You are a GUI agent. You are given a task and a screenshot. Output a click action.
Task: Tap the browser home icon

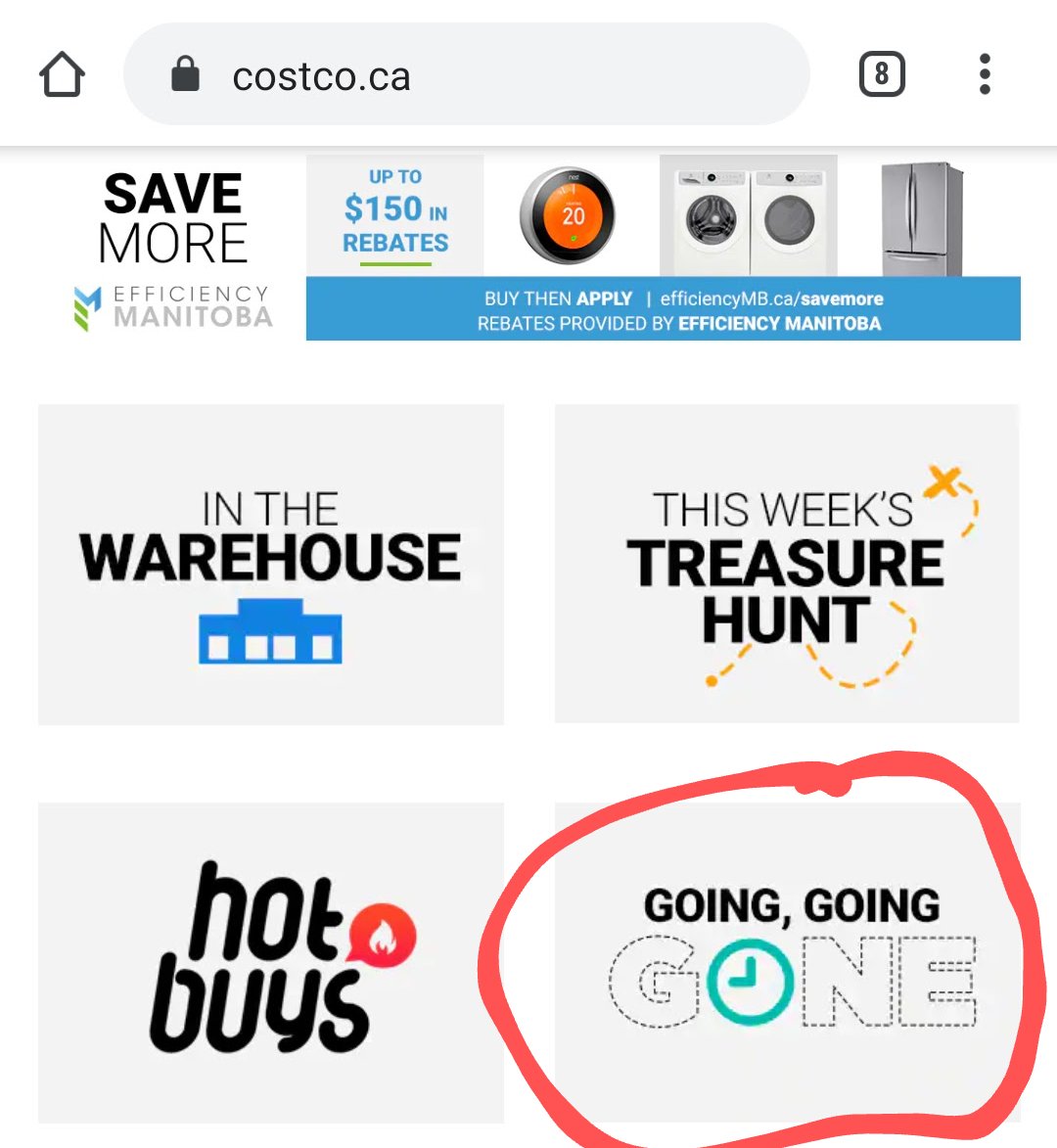62,75
